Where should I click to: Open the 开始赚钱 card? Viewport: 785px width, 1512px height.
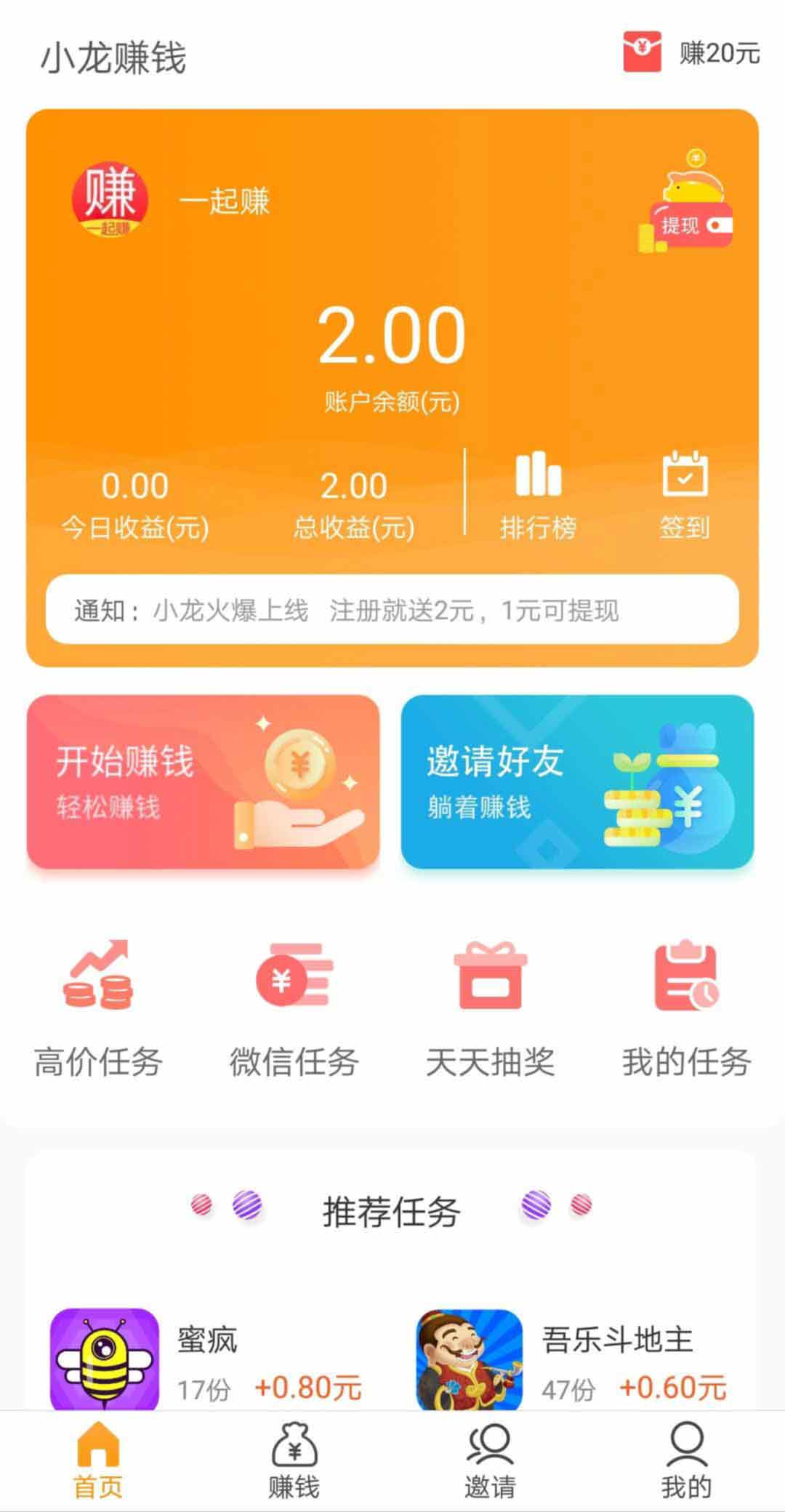coord(204,782)
